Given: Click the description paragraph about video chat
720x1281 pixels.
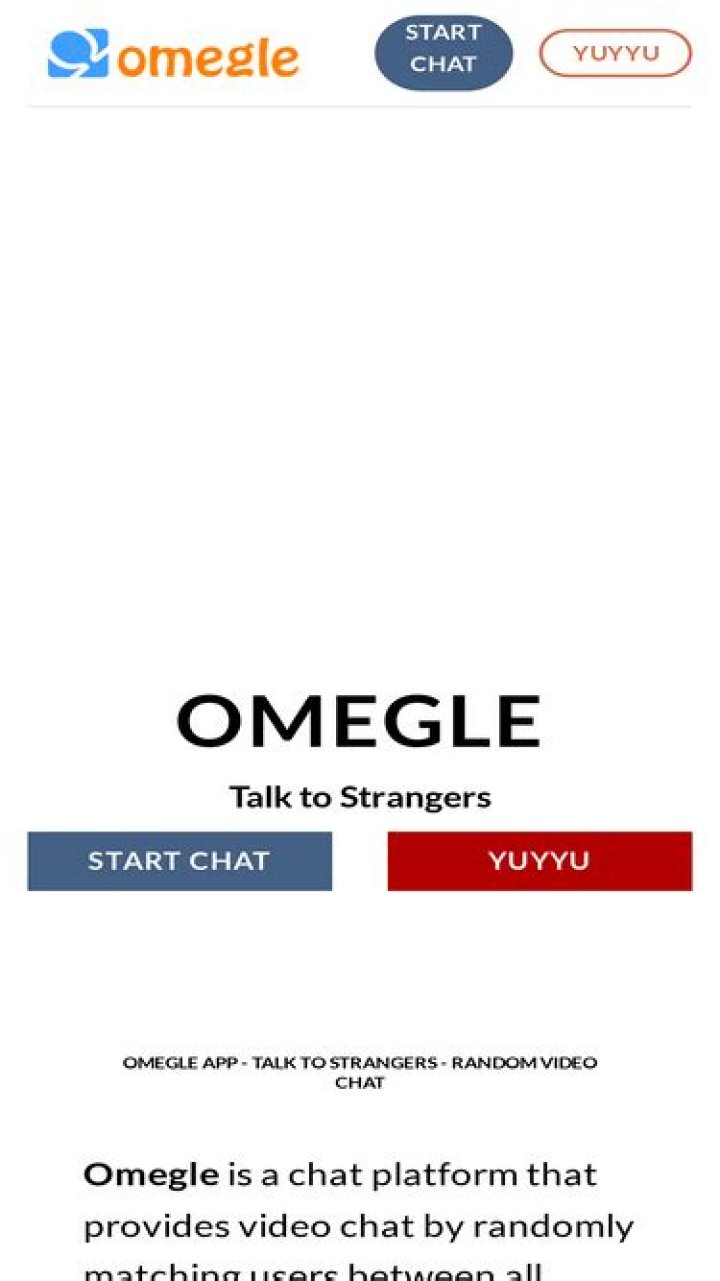Looking at the screenshot, I should pos(360,1210).
